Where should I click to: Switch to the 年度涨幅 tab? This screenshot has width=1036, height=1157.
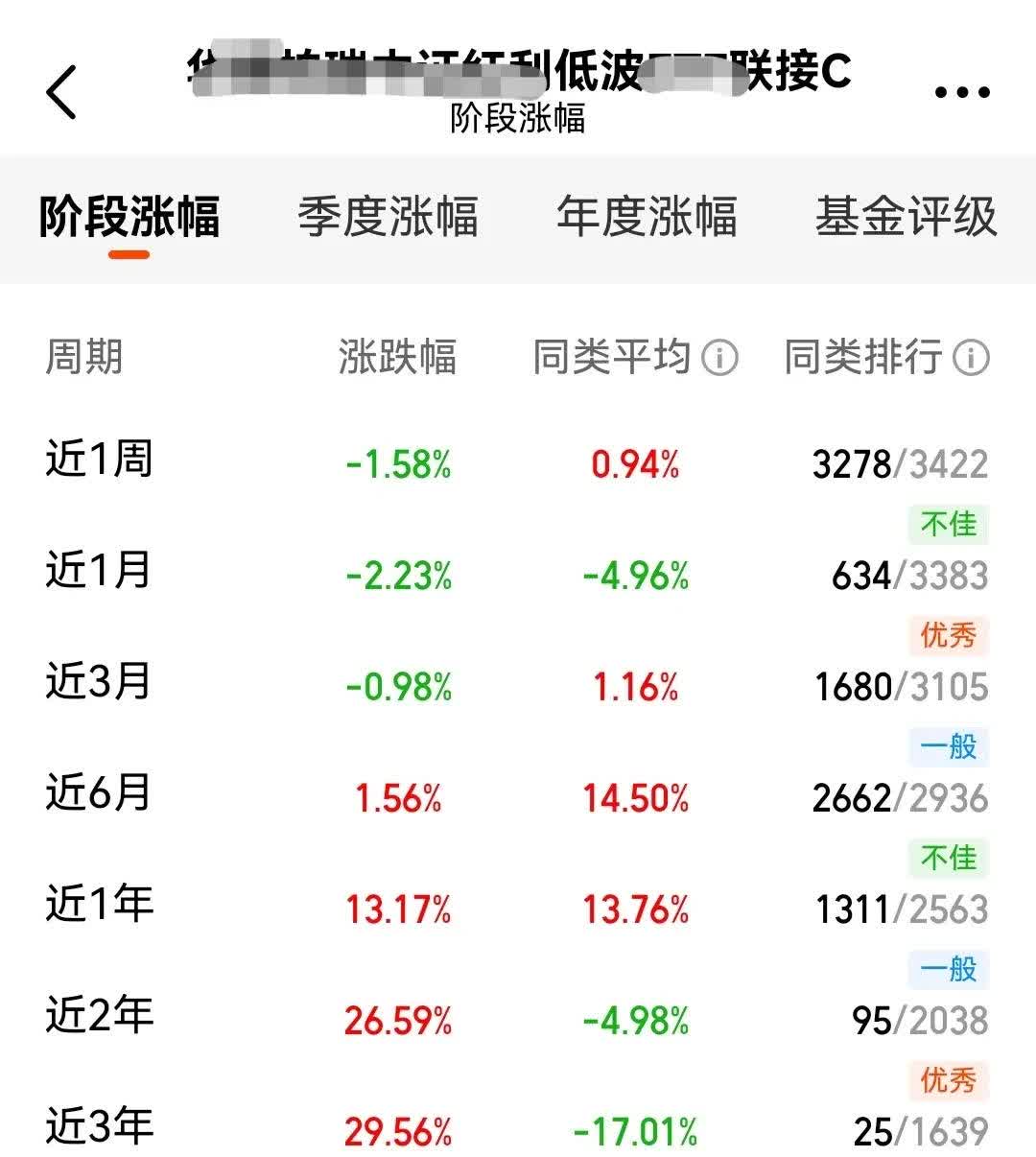pos(647,218)
